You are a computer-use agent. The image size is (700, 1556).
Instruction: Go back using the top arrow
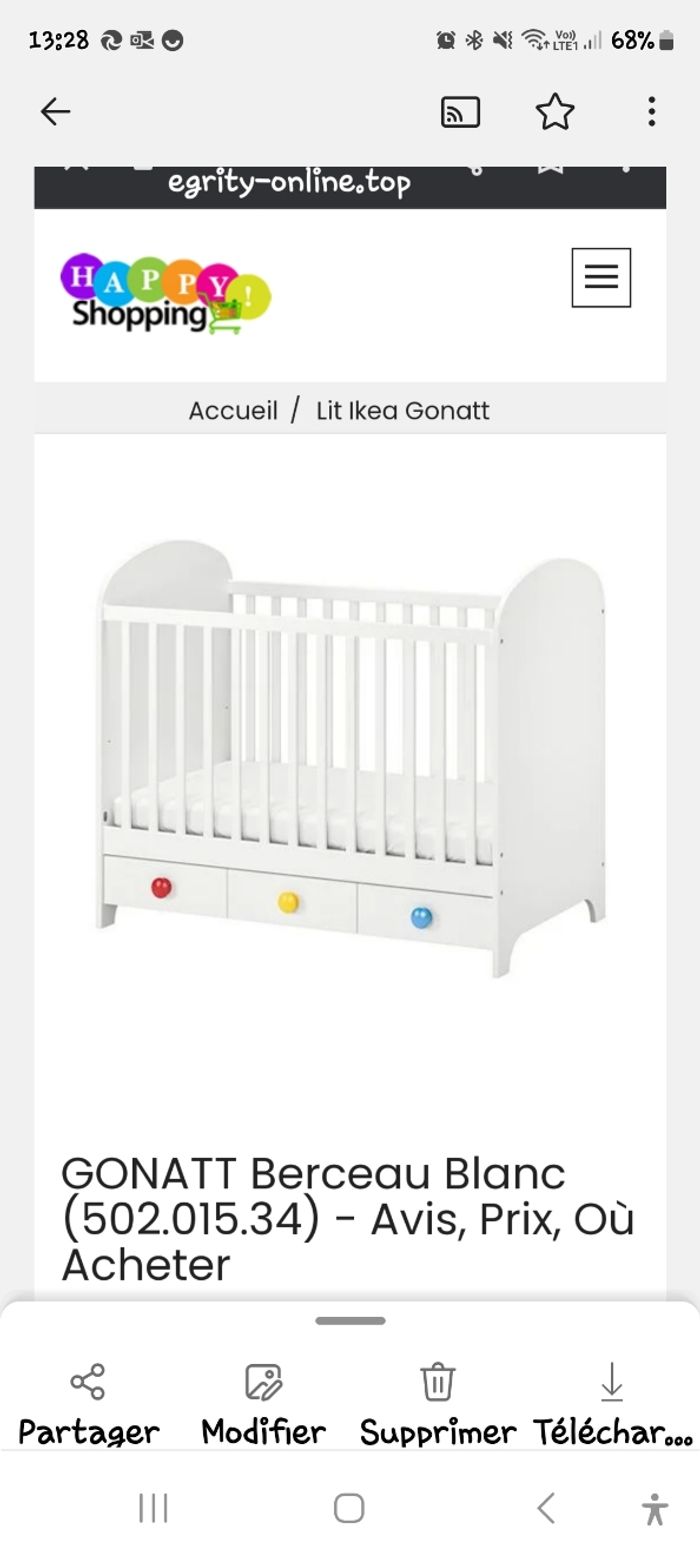[55, 111]
